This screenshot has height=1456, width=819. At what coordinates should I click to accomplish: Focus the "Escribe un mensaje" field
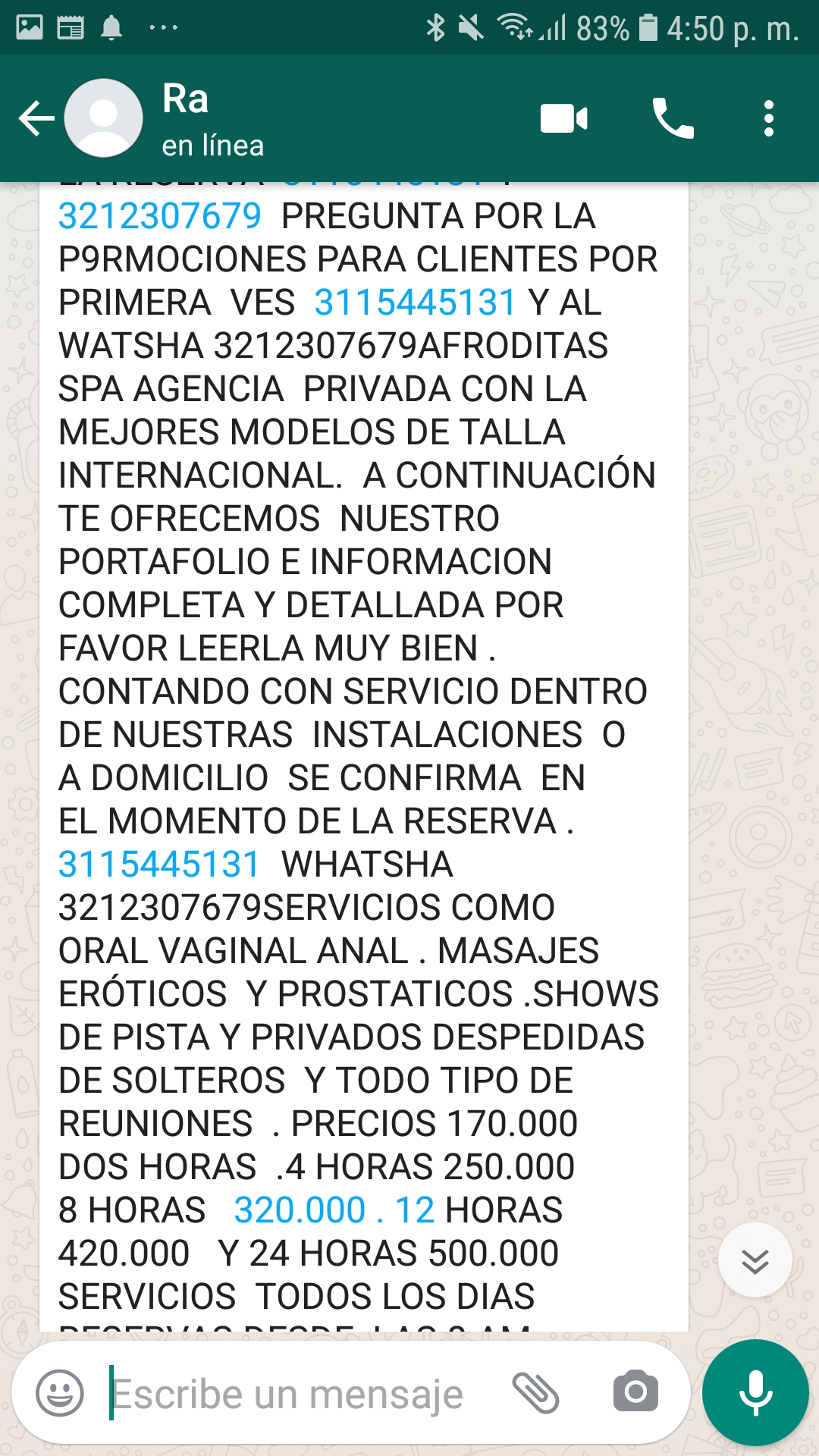pos(300,1393)
